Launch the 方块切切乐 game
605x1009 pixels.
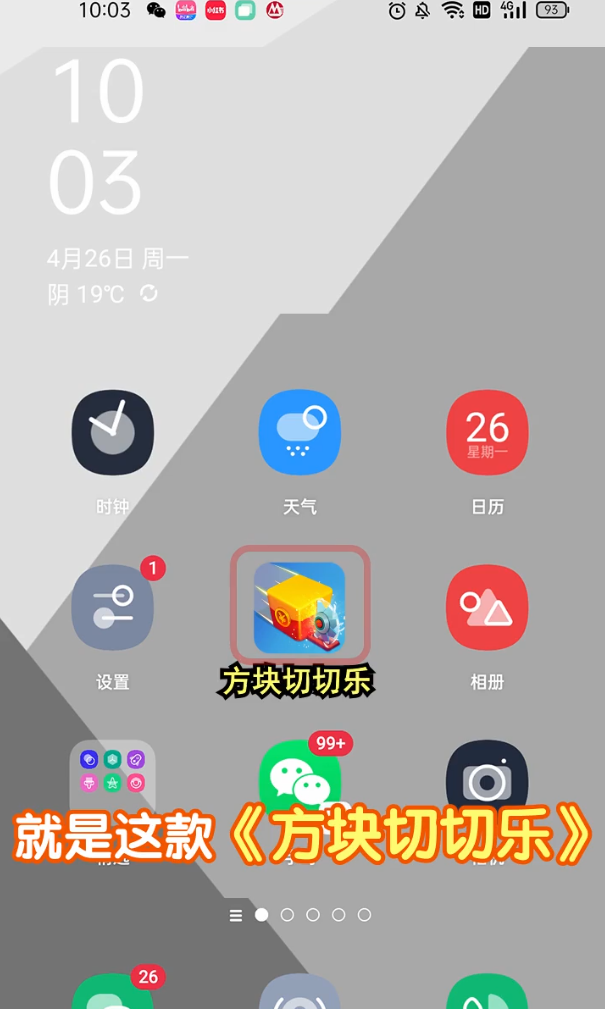[299, 607]
